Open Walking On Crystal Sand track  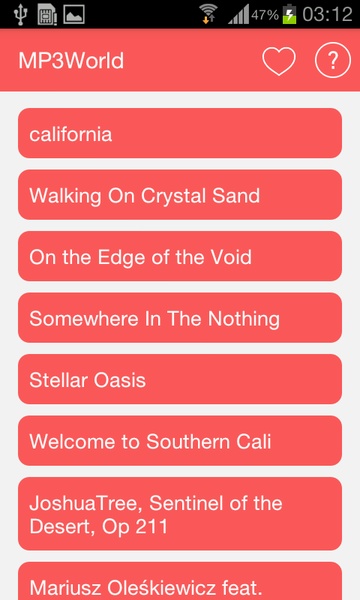click(180, 195)
